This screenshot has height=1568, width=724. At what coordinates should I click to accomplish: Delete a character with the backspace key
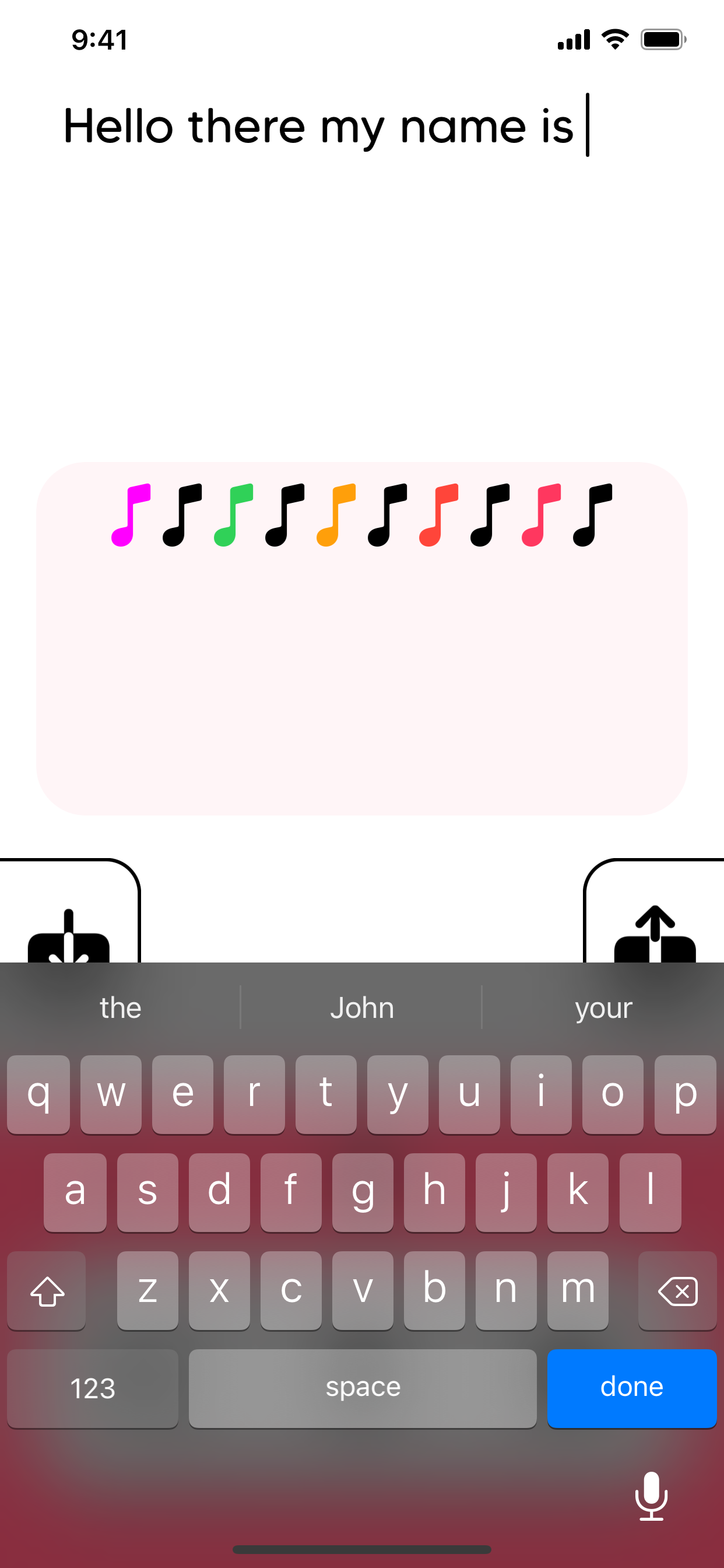(677, 1290)
